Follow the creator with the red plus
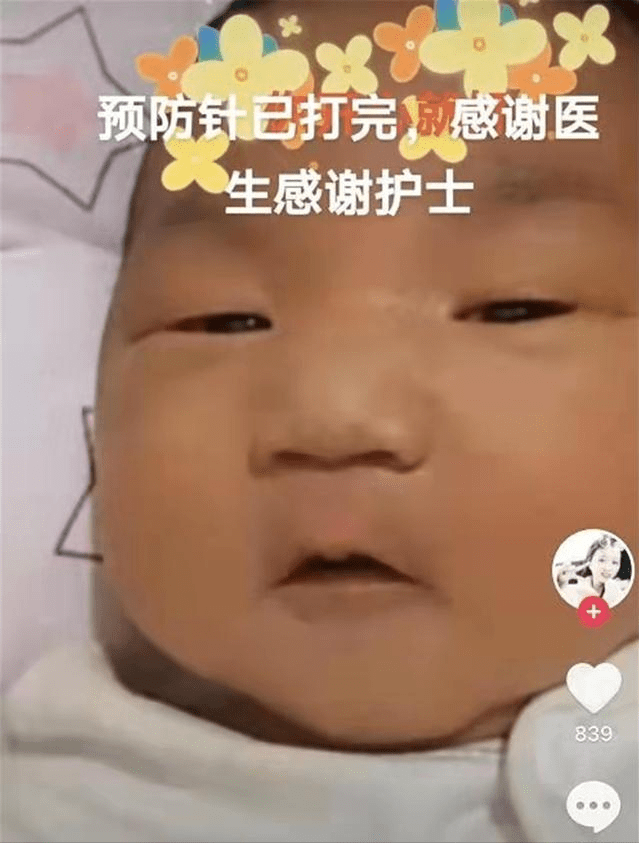This screenshot has width=639, height=843. tap(593, 612)
